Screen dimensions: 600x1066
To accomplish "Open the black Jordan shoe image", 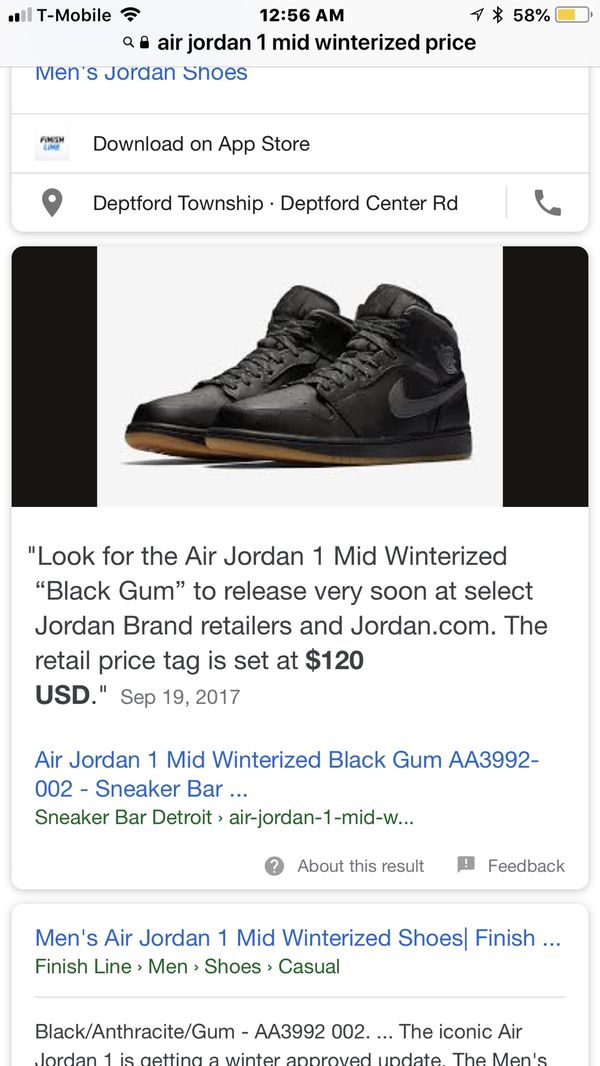I will 300,376.
